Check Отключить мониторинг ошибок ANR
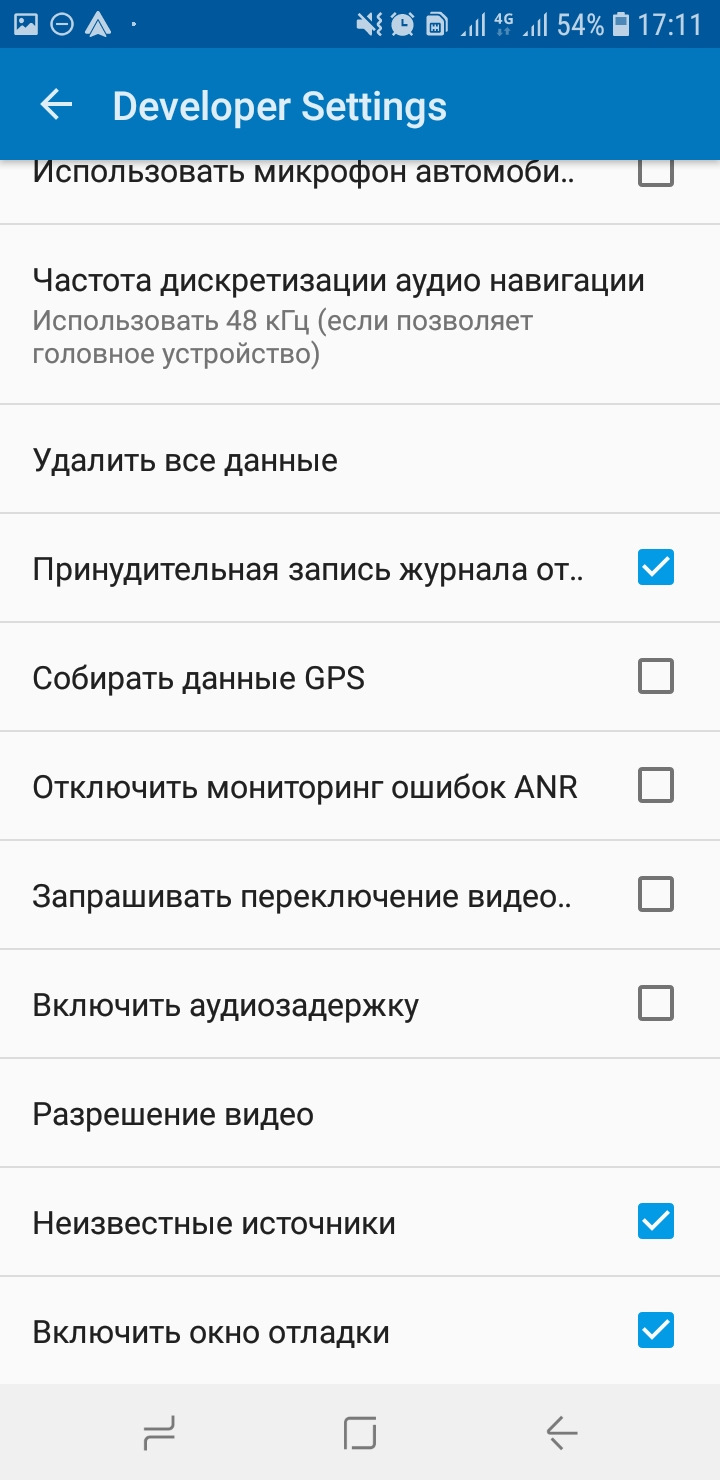The width and height of the screenshot is (720, 1480). click(656, 786)
